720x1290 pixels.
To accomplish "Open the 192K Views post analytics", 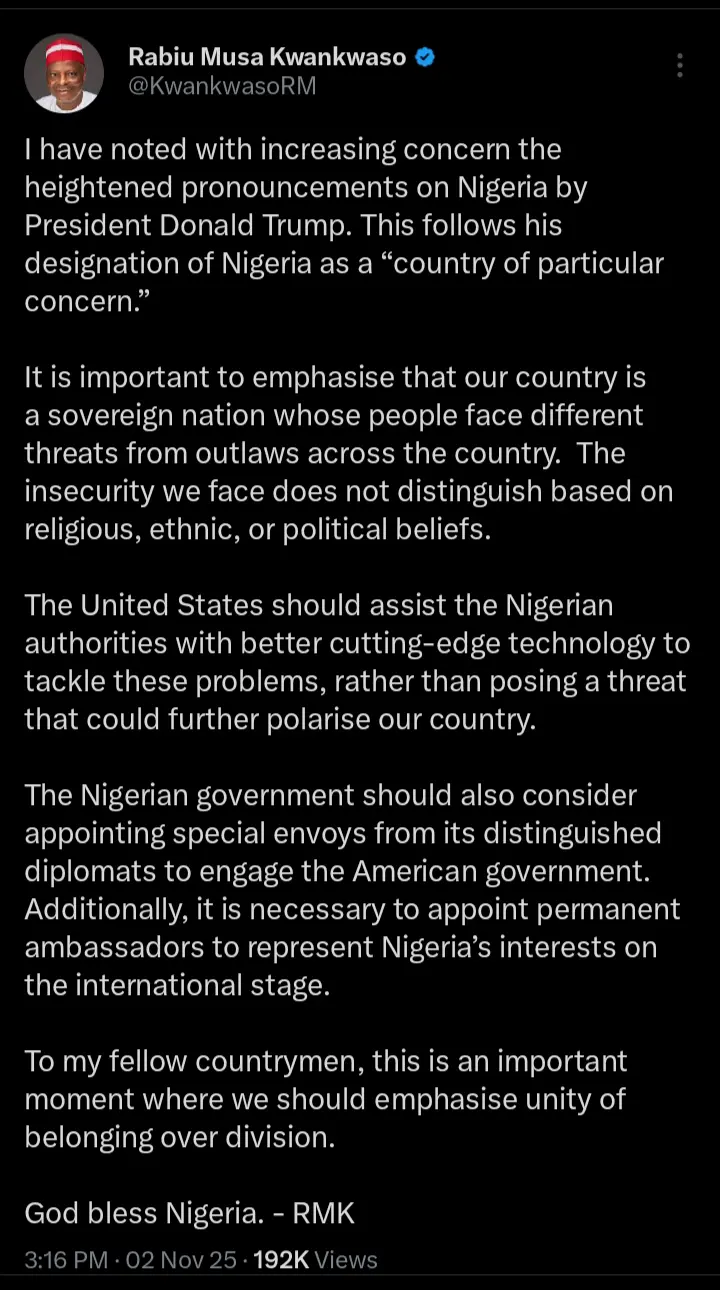I will (x=315, y=1260).
